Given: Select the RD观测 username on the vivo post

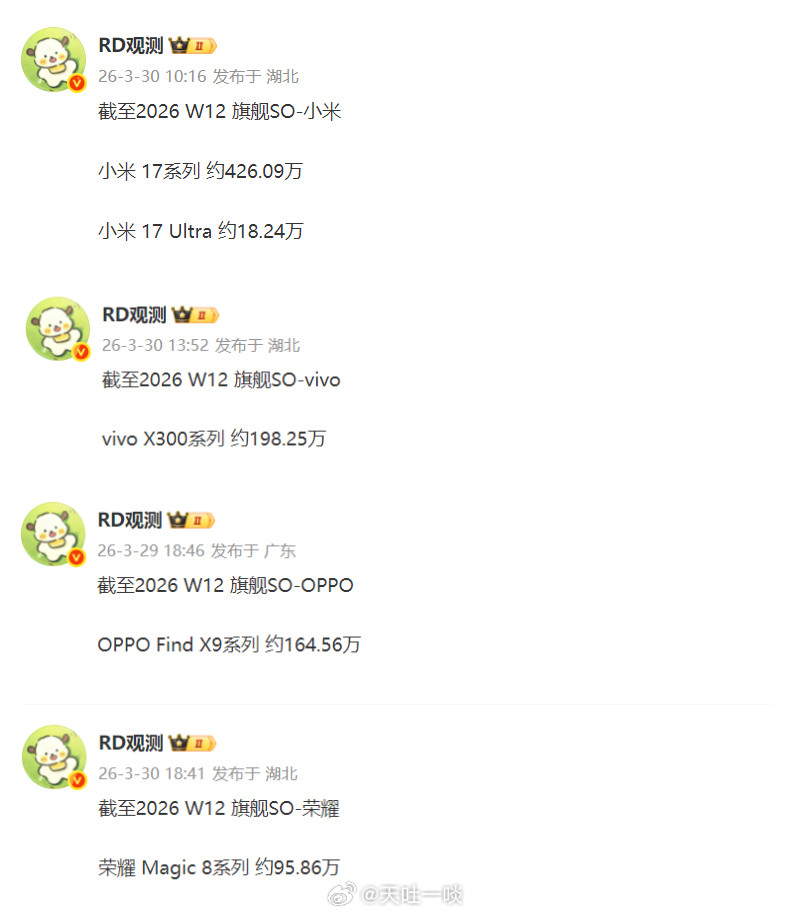Looking at the screenshot, I should 134,313.
